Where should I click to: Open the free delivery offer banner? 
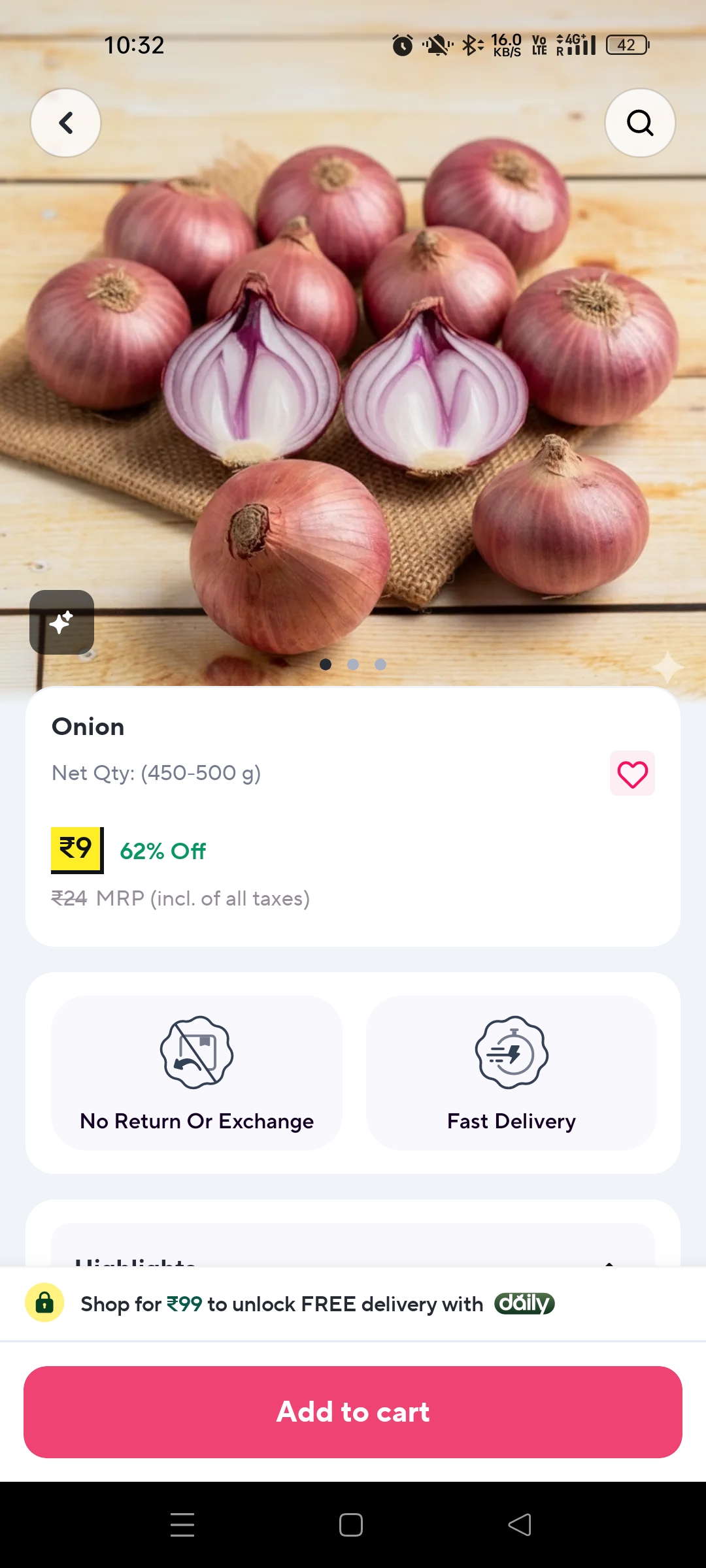coord(318,1304)
